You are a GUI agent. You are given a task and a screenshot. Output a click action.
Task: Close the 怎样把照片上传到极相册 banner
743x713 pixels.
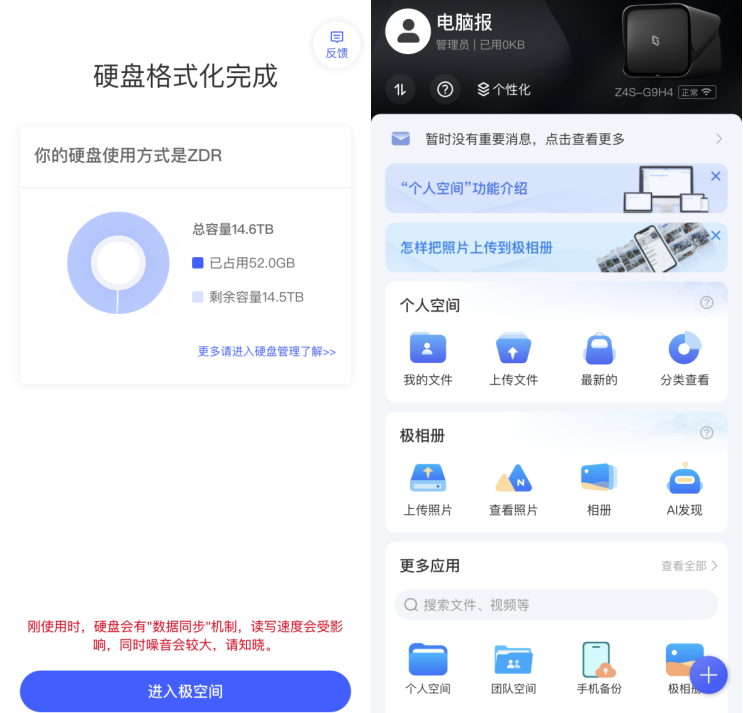point(715,235)
